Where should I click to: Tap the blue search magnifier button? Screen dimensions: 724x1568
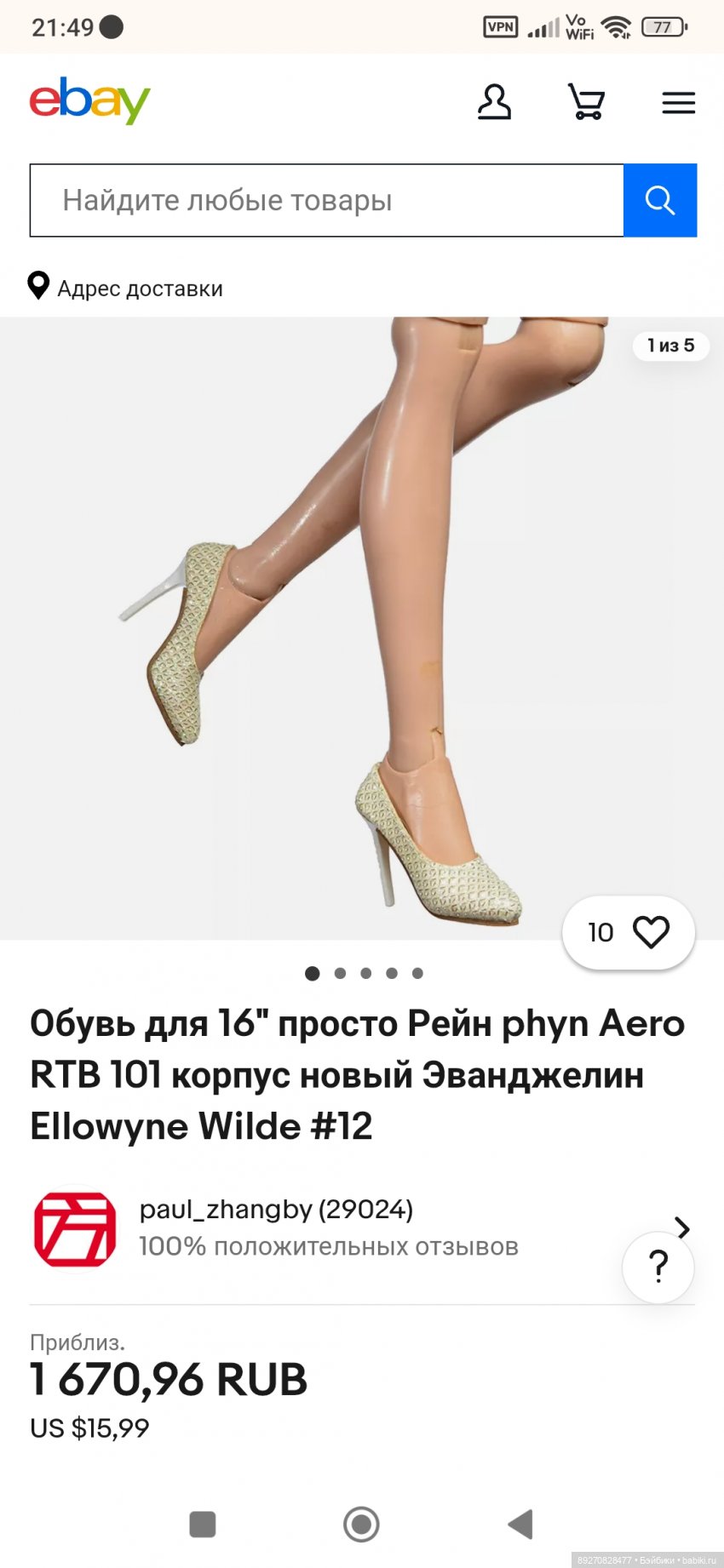pyautogui.click(x=660, y=201)
